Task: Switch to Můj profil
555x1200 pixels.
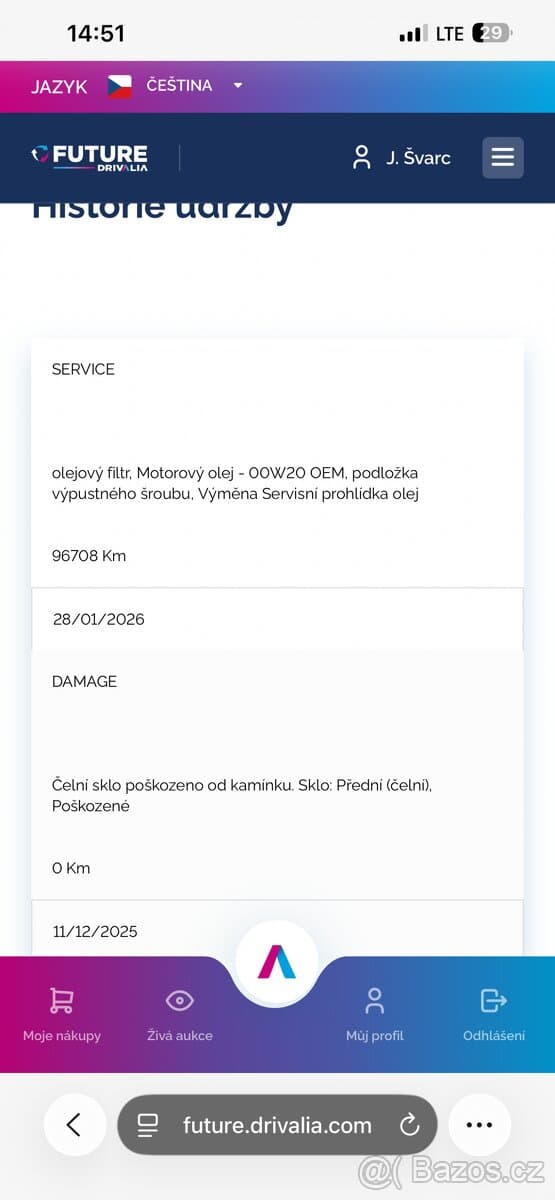Action: (x=375, y=1015)
